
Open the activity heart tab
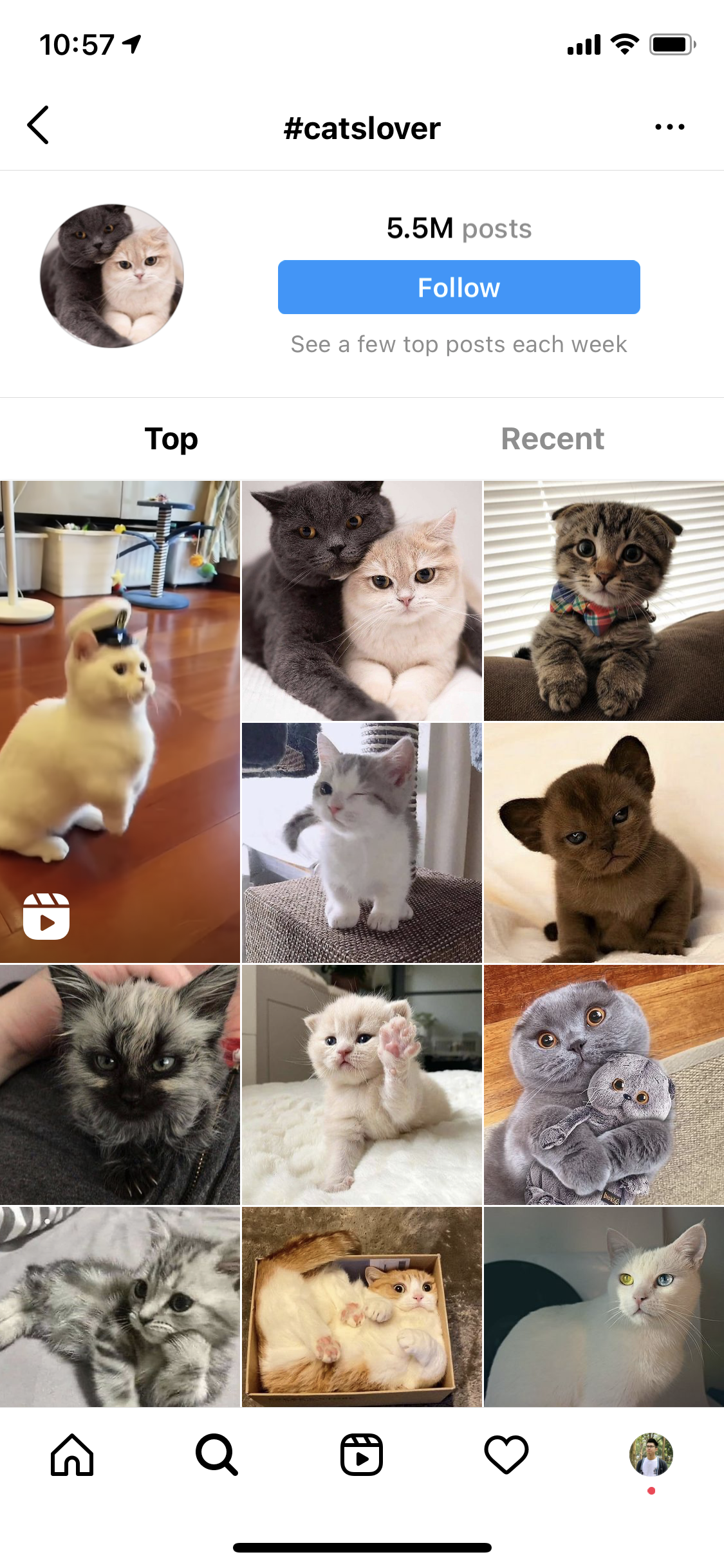click(506, 1455)
